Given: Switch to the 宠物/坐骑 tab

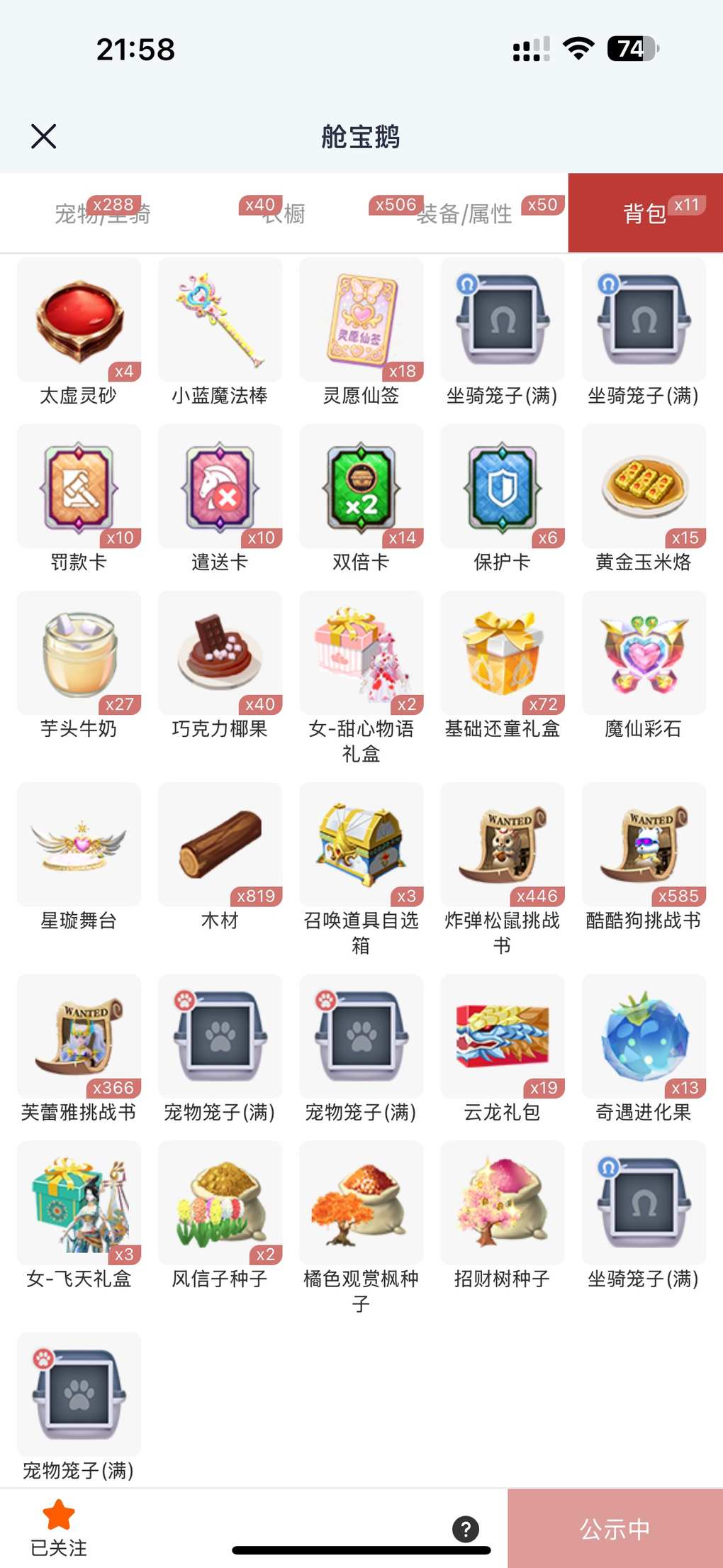Looking at the screenshot, I should click(x=103, y=213).
